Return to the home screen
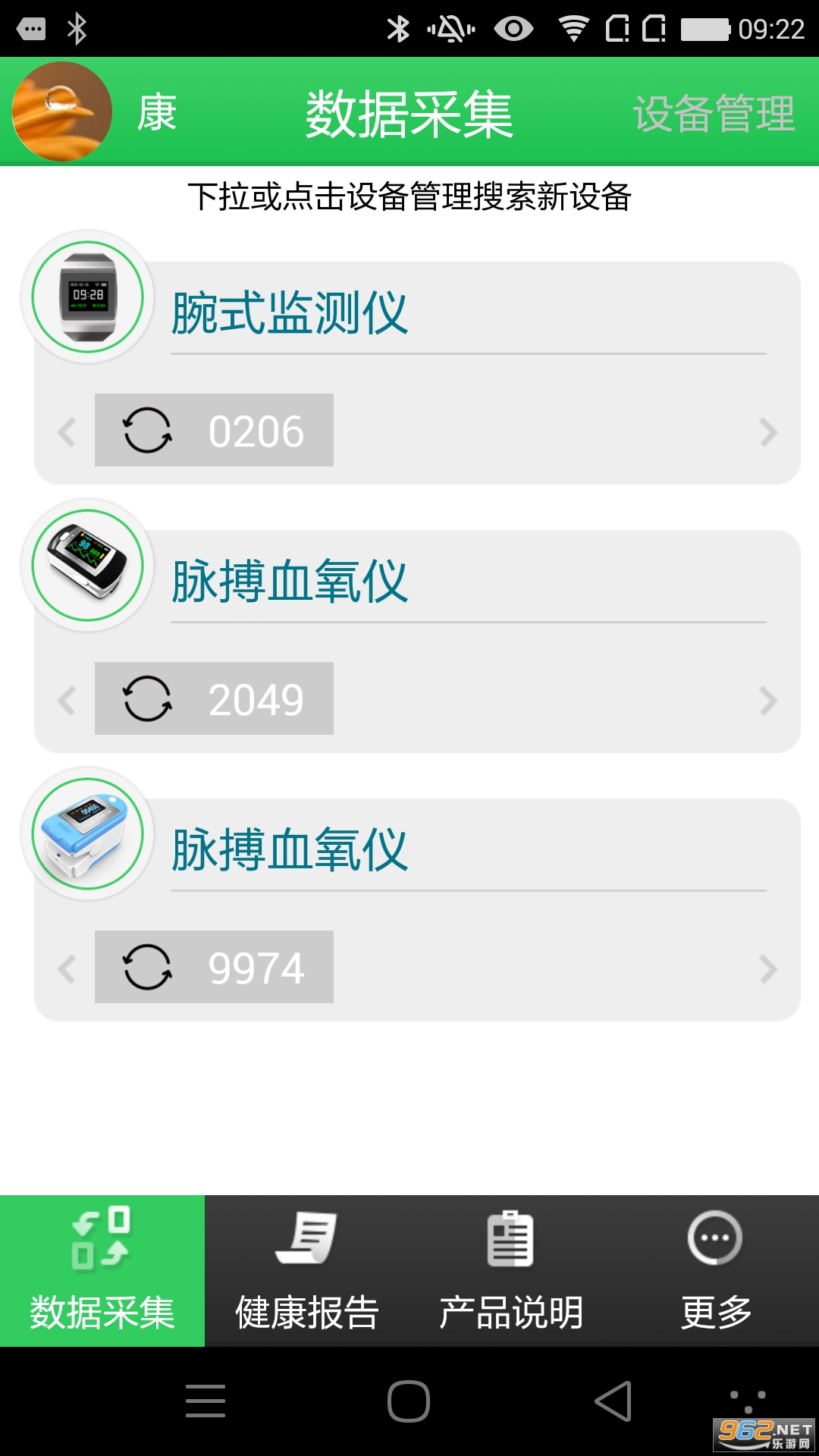This screenshot has height=1456, width=819. 409,1401
